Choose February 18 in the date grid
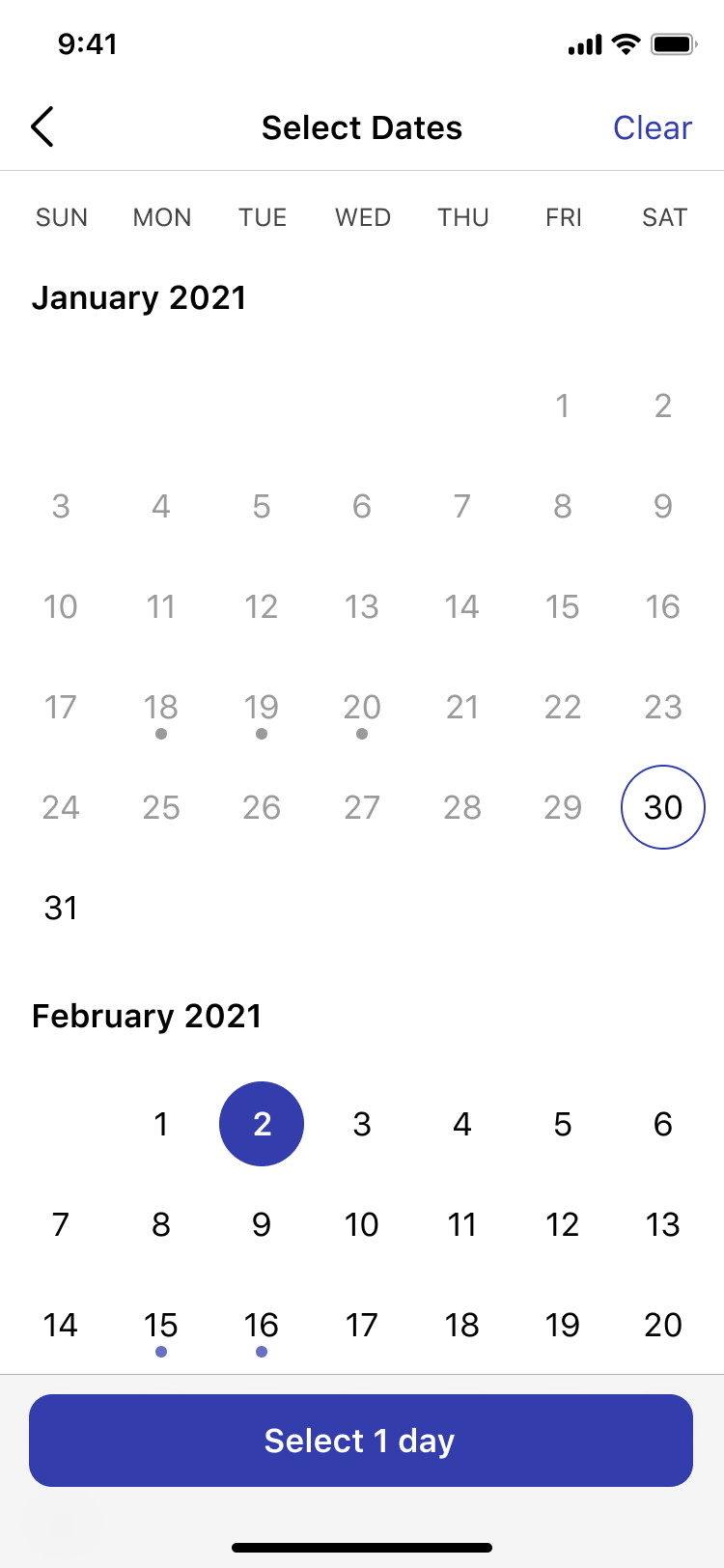The height and width of the screenshot is (1568, 724). [x=462, y=1325]
